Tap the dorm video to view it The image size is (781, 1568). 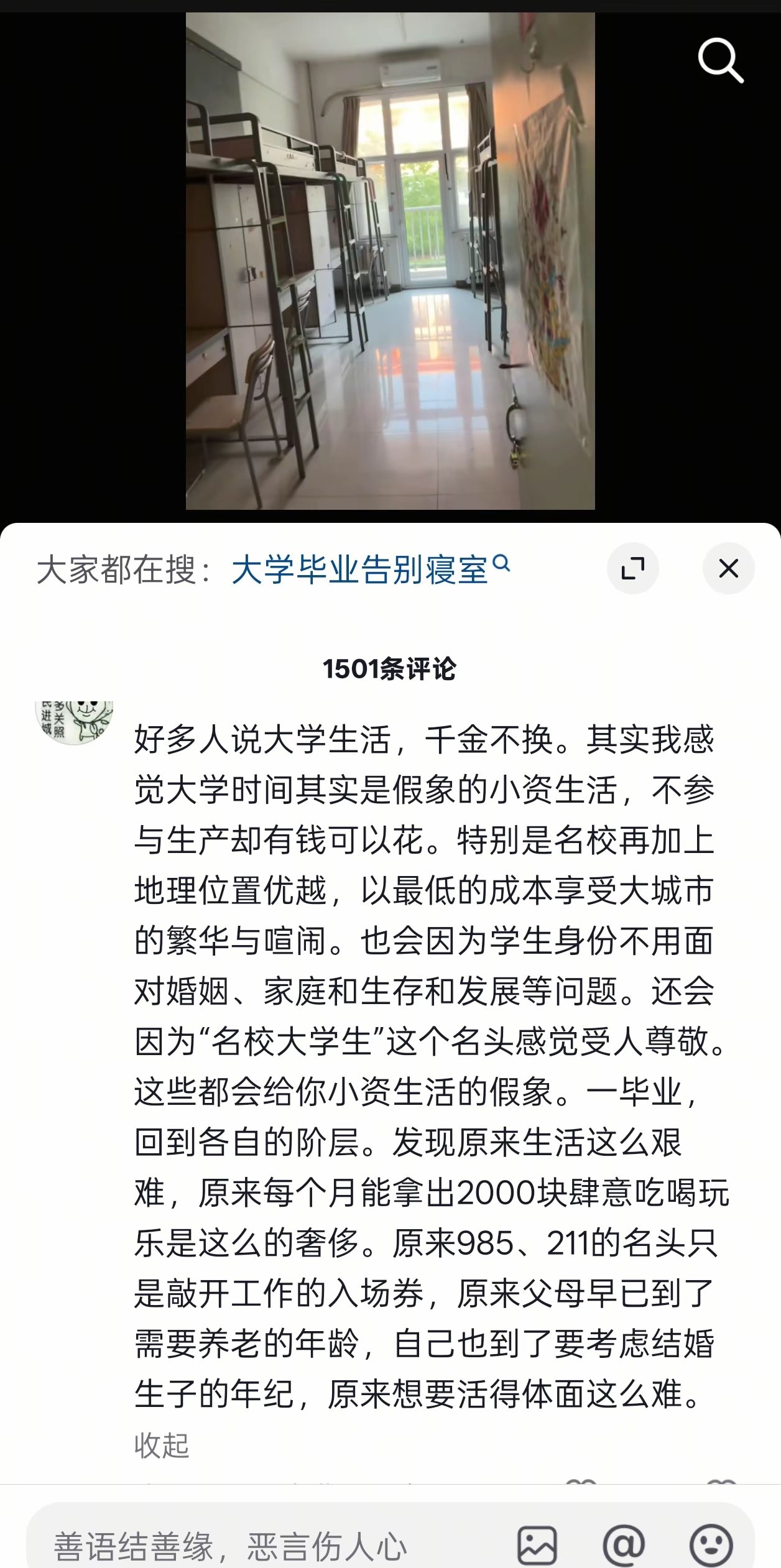390,261
